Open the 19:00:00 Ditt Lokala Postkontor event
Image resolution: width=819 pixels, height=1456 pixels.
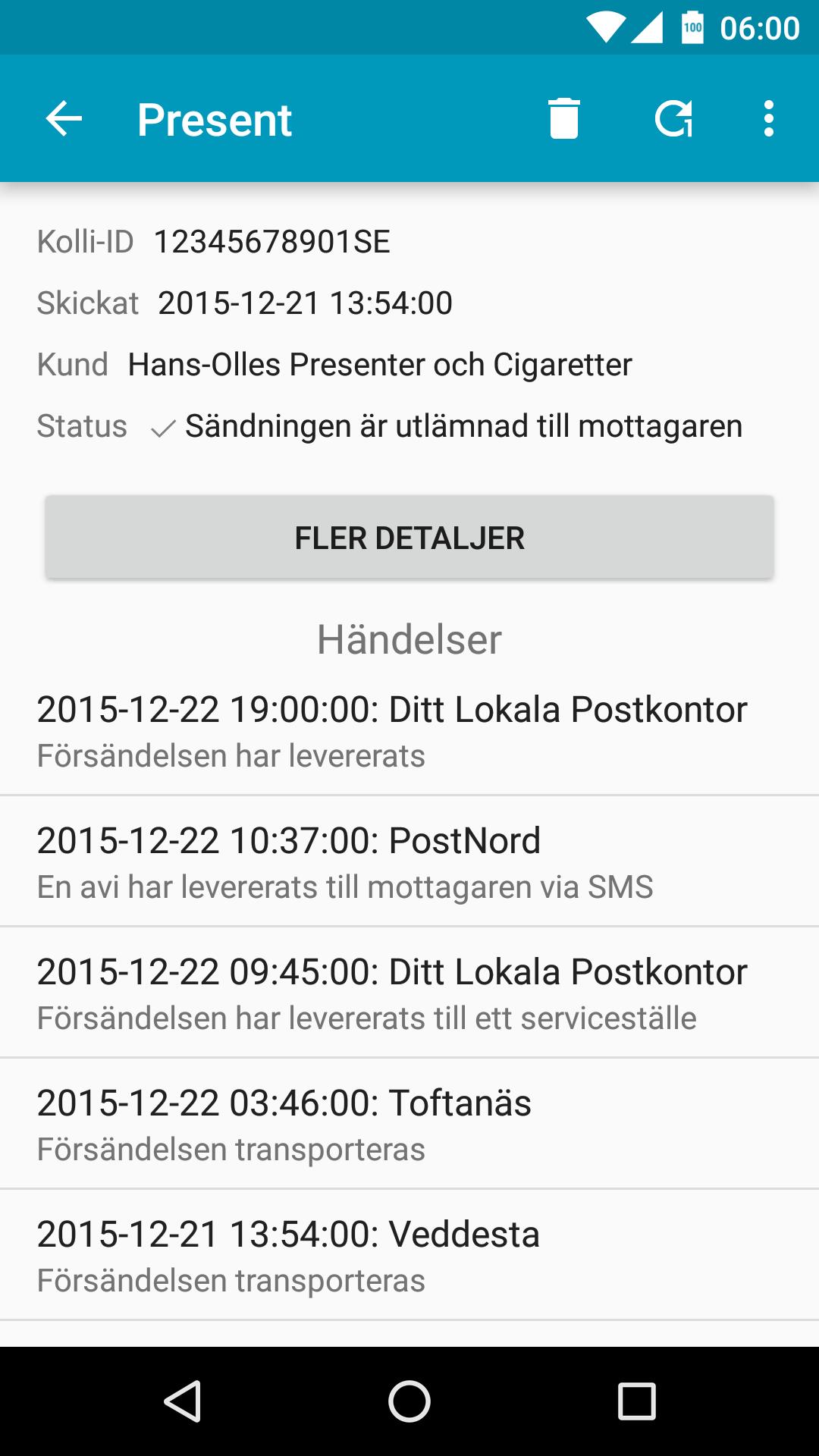point(409,731)
